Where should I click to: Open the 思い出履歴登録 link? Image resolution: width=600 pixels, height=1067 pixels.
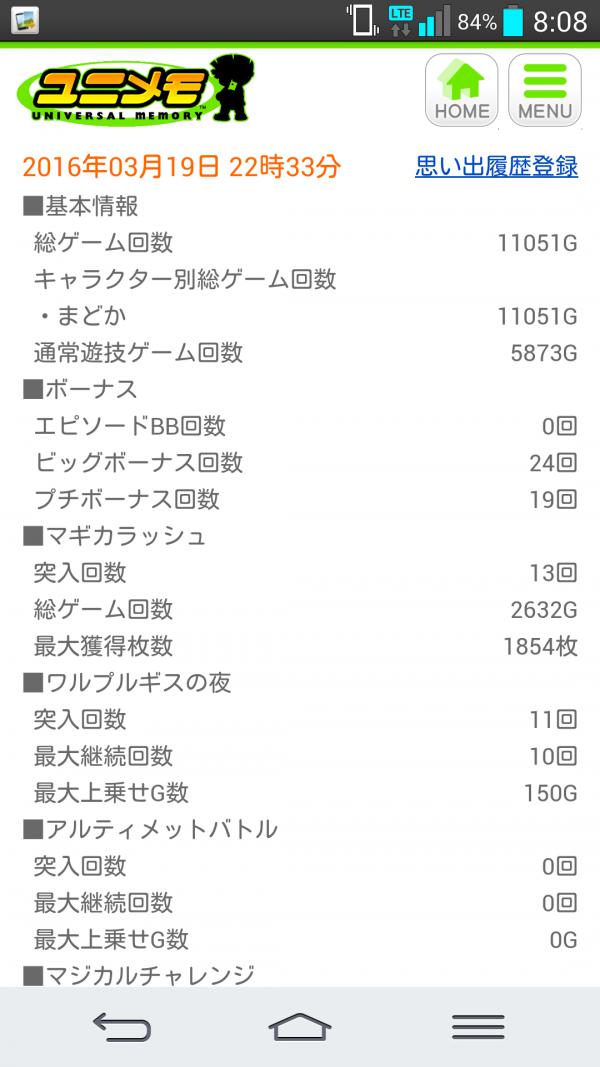pos(497,167)
